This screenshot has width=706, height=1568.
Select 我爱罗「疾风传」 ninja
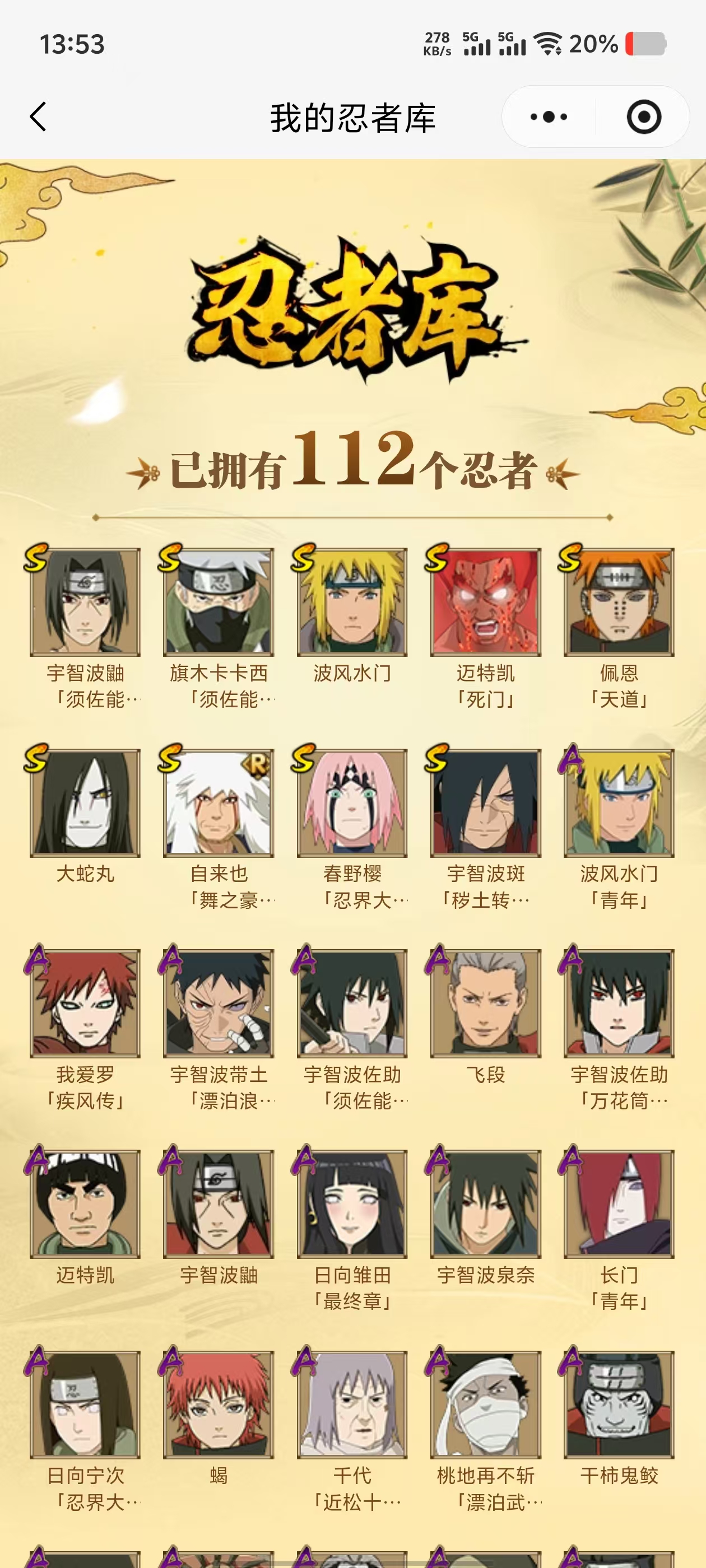pyautogui.click(x=85, y=1003)
